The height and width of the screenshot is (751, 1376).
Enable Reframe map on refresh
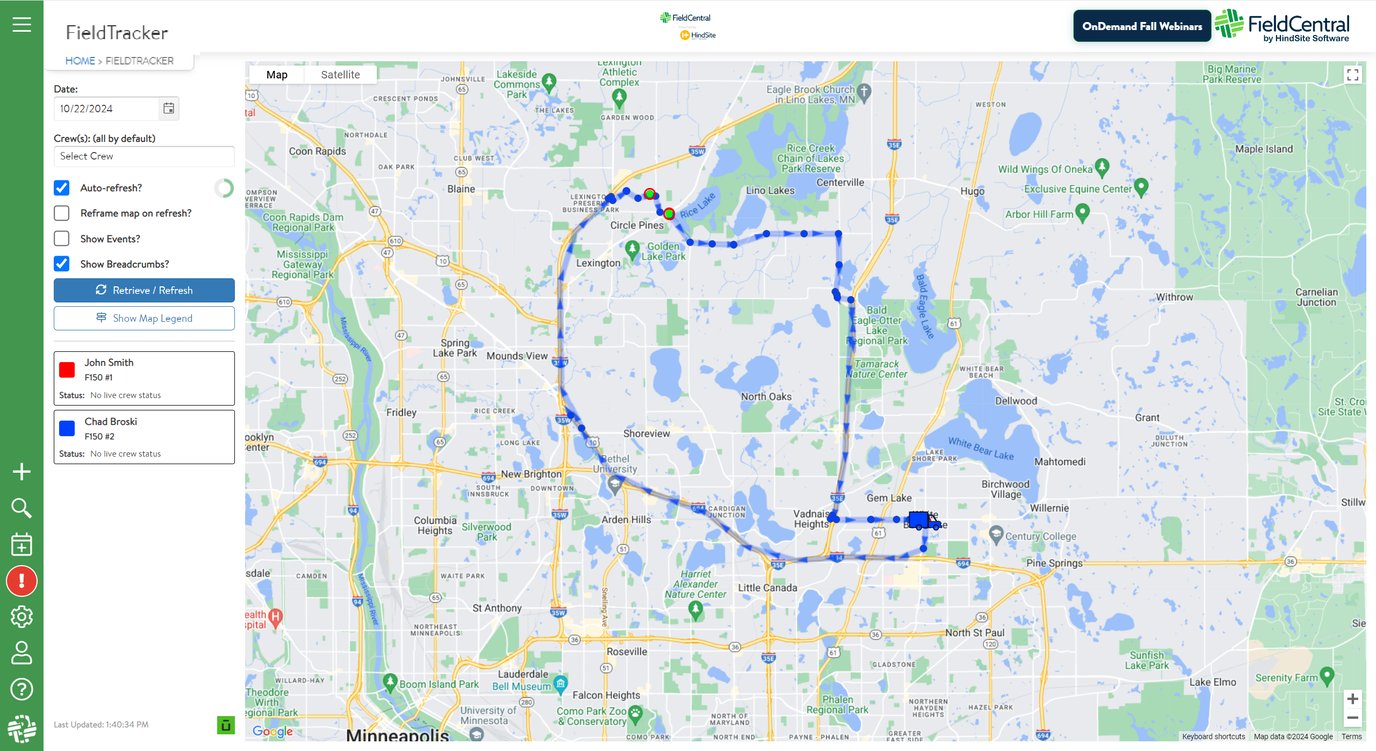coord(62,213)
